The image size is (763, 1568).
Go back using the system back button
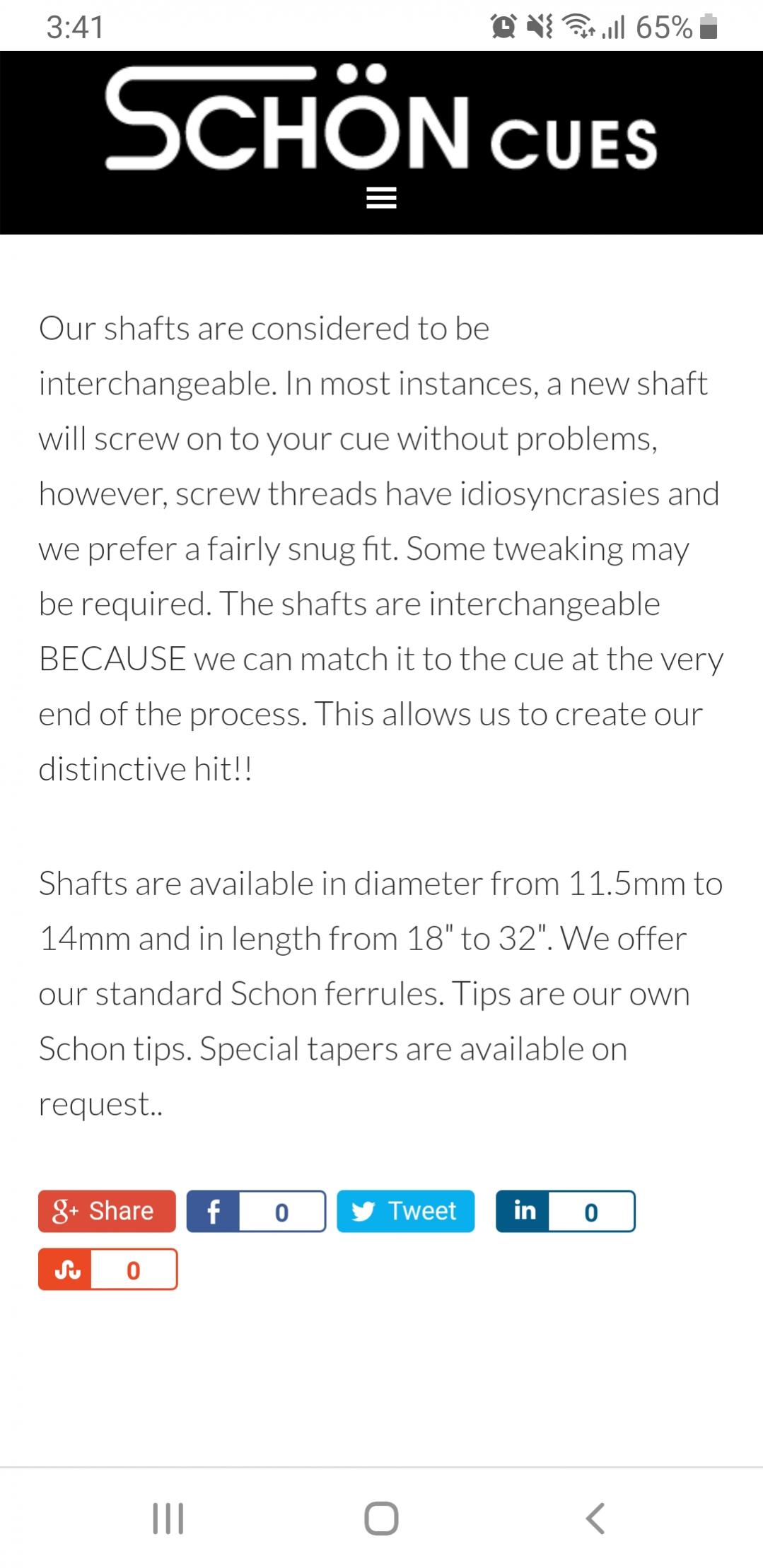pos(595,1518)
